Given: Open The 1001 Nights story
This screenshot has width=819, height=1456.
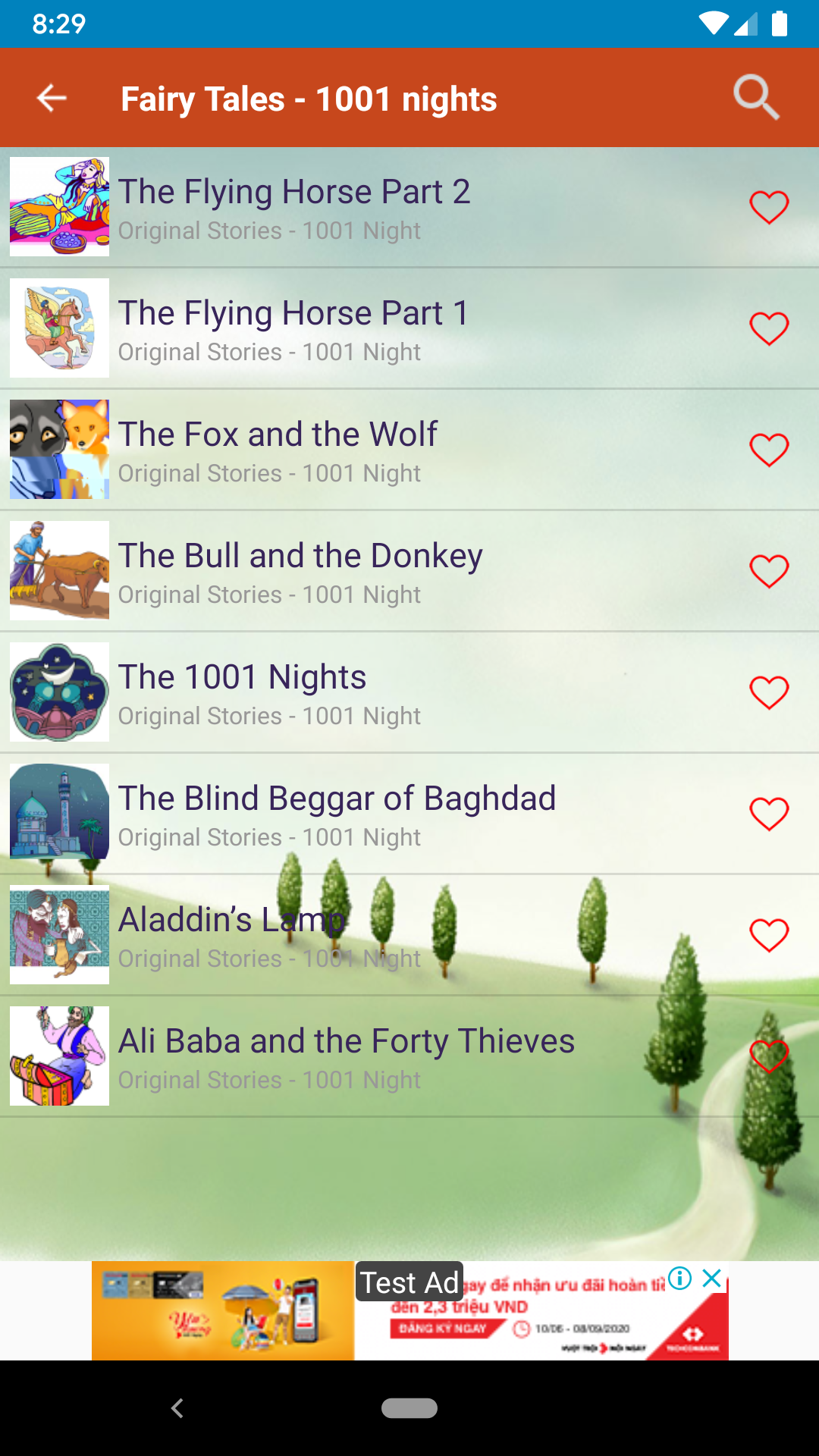Looking at the screenshot, I should (409, 692).
